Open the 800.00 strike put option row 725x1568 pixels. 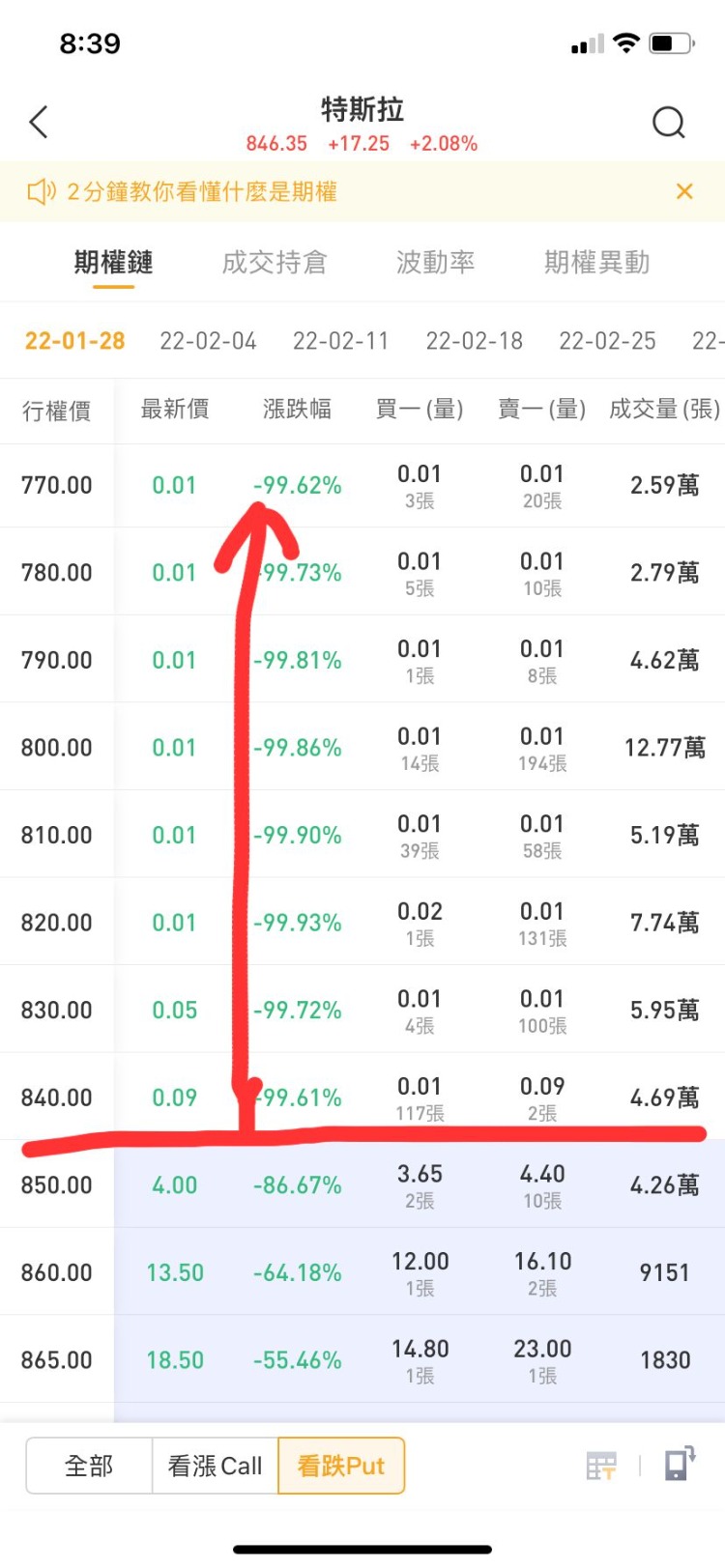(x=362, y=747)
